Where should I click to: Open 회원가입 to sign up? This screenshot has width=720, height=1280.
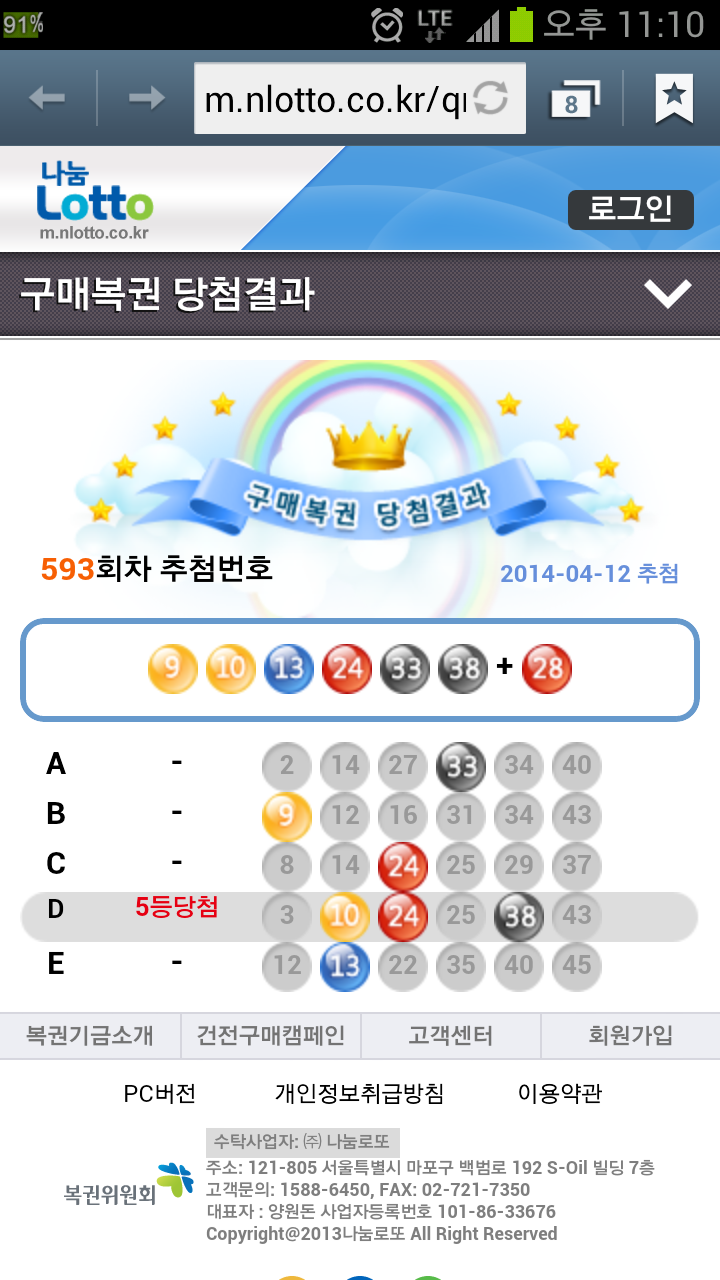click(630, 1035)
